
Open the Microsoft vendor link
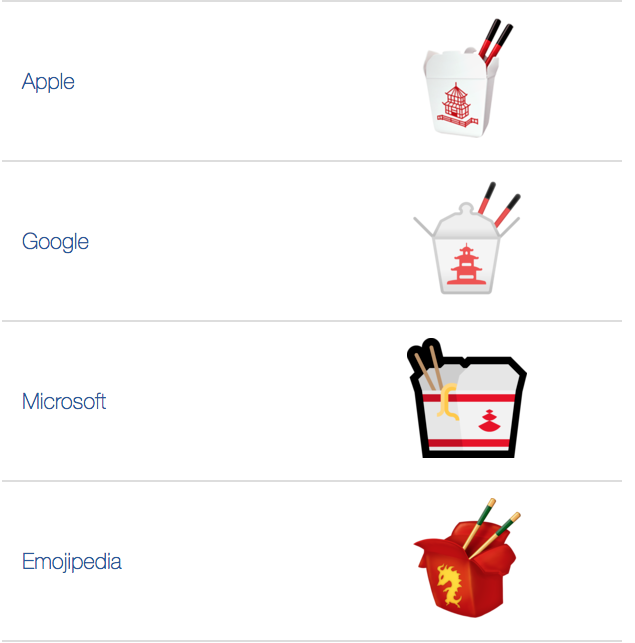[x=64, y=402]
